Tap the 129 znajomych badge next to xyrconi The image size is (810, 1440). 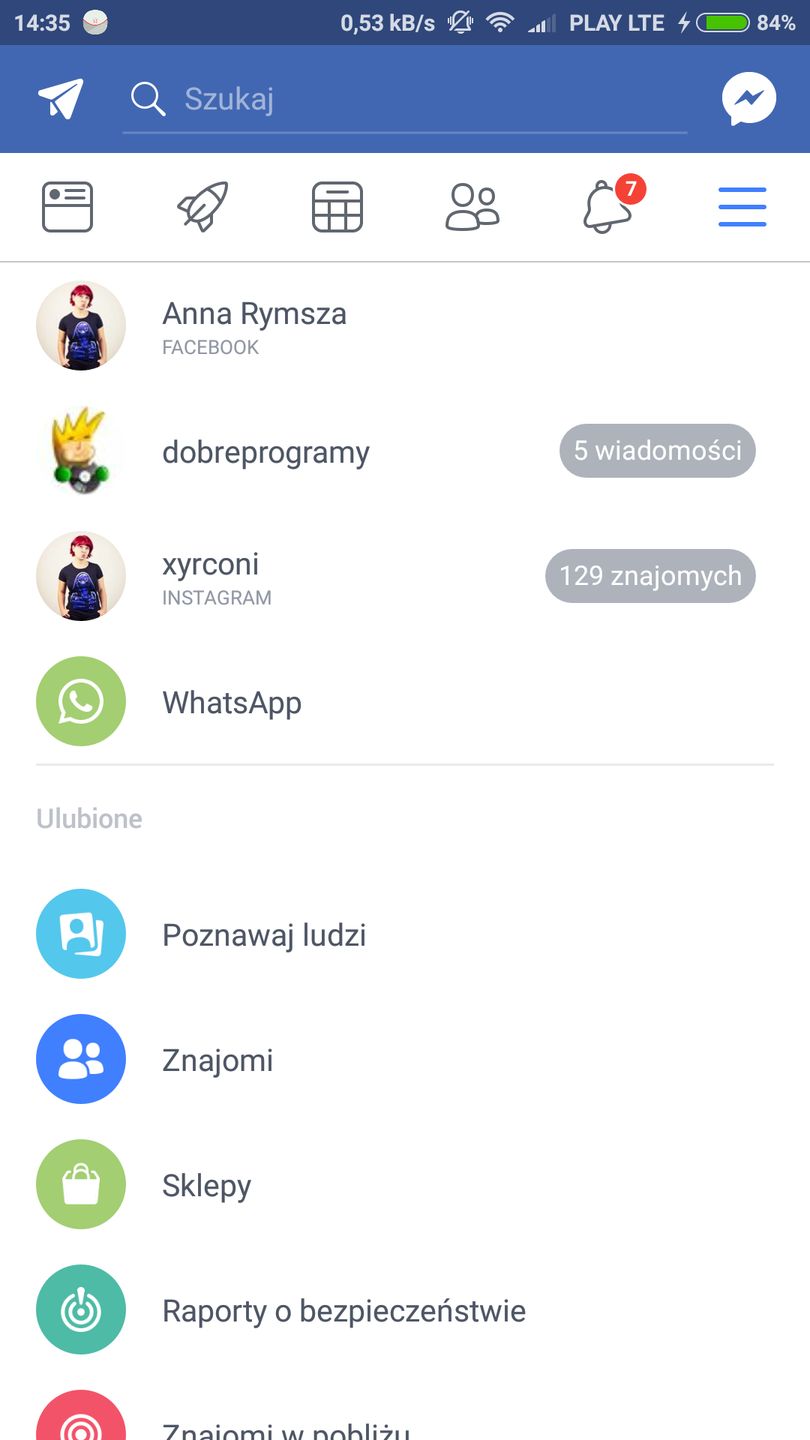tap(650, 576)
